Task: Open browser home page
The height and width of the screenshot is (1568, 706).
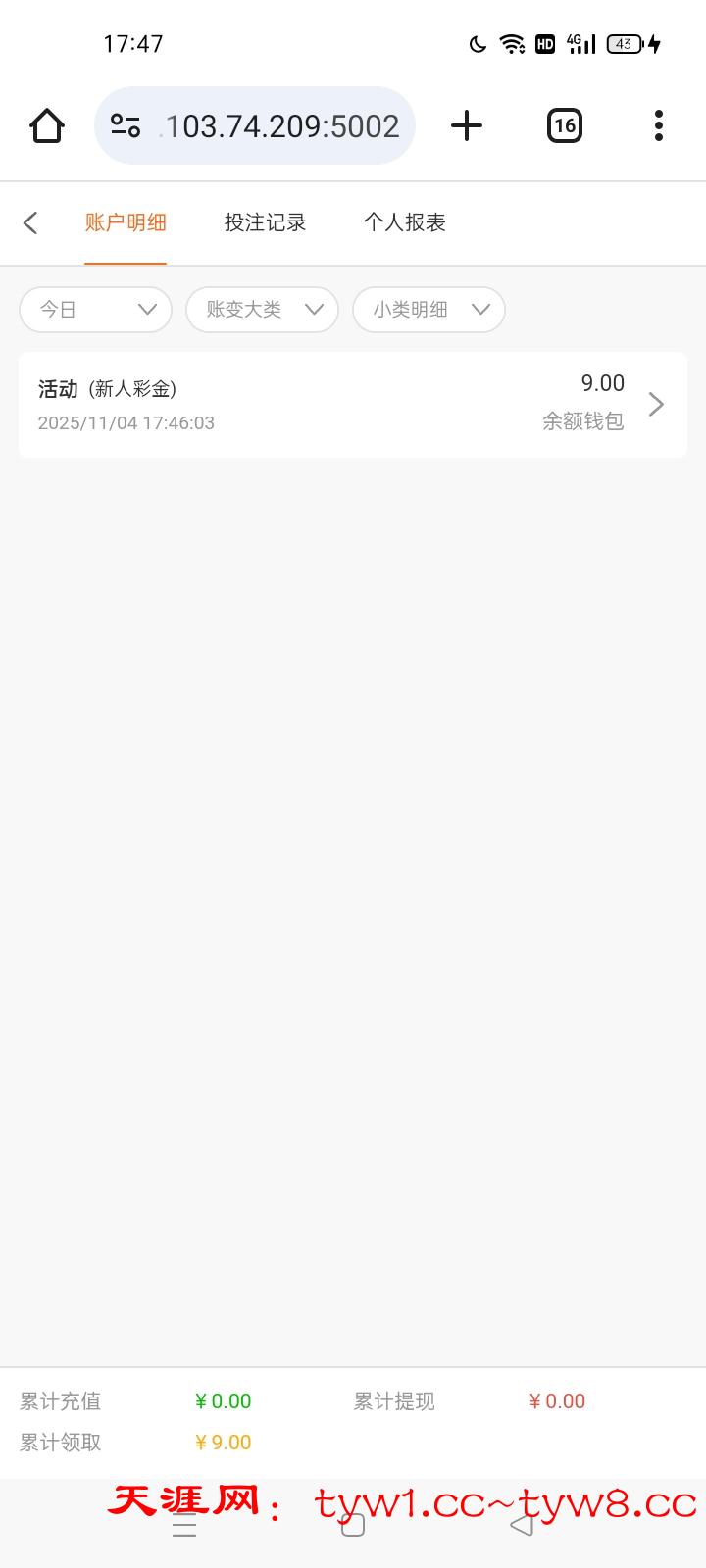Action: tap(47, 125)
